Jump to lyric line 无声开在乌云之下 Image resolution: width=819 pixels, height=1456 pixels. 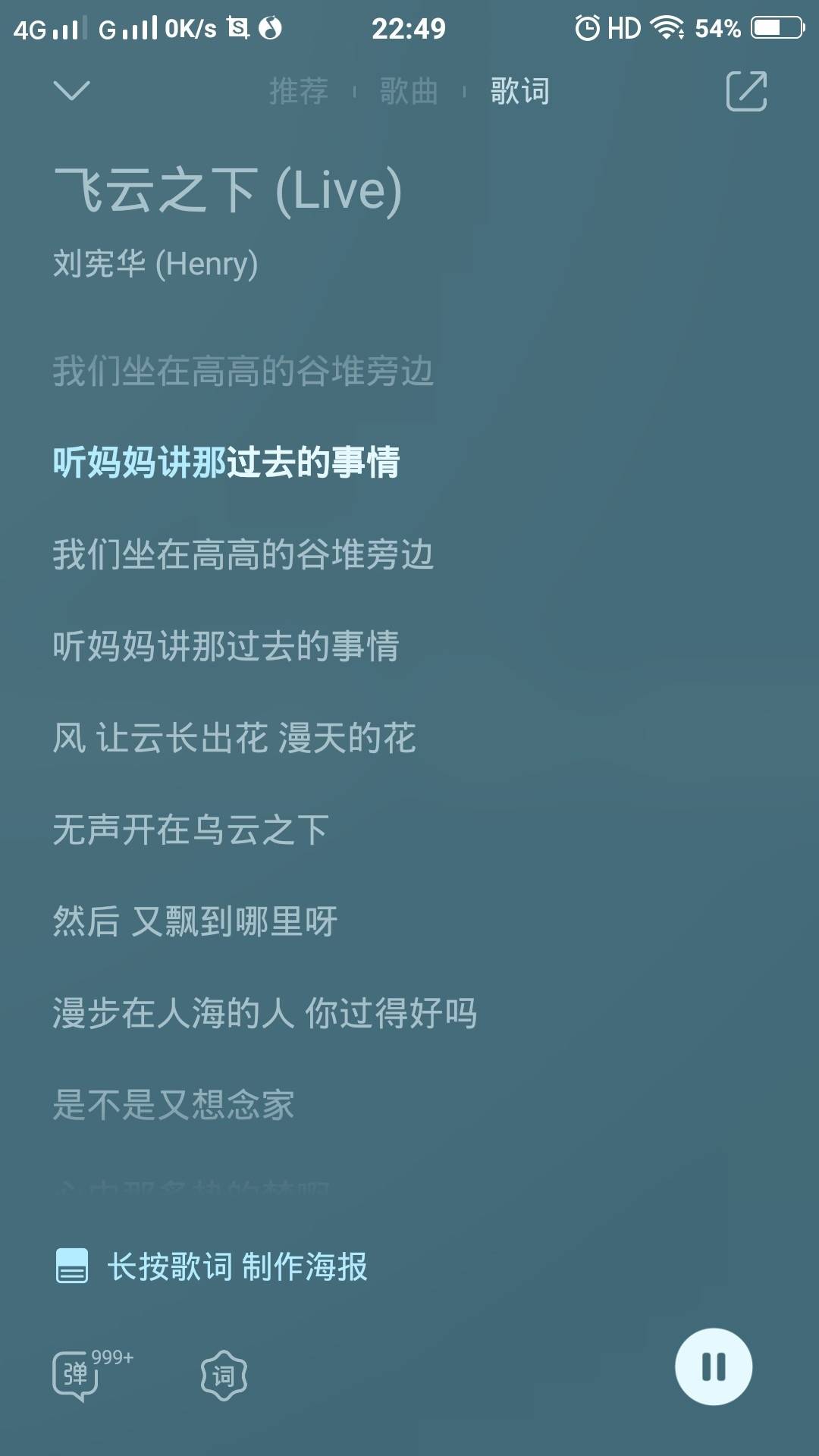190,830
